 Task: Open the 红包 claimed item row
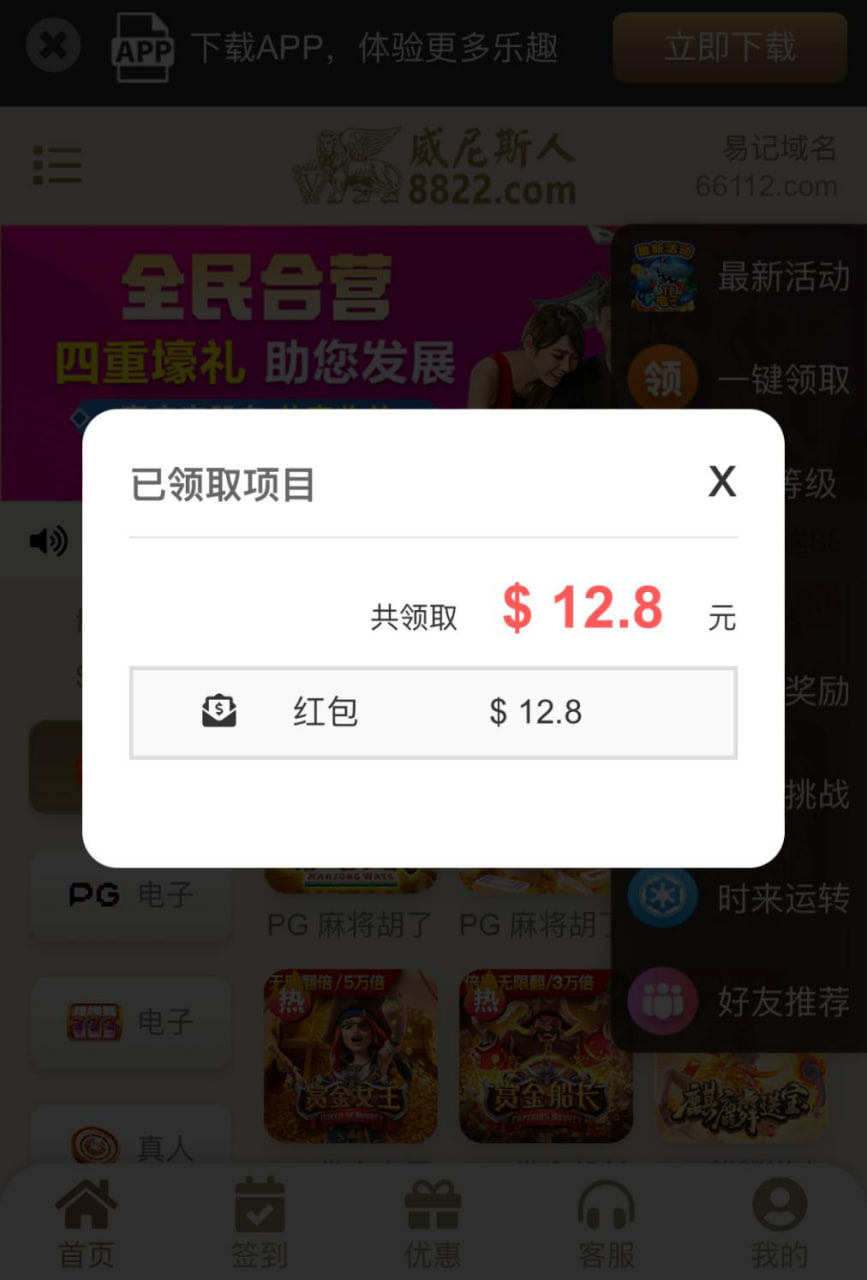pyautogui.click(x=433, y=712)
